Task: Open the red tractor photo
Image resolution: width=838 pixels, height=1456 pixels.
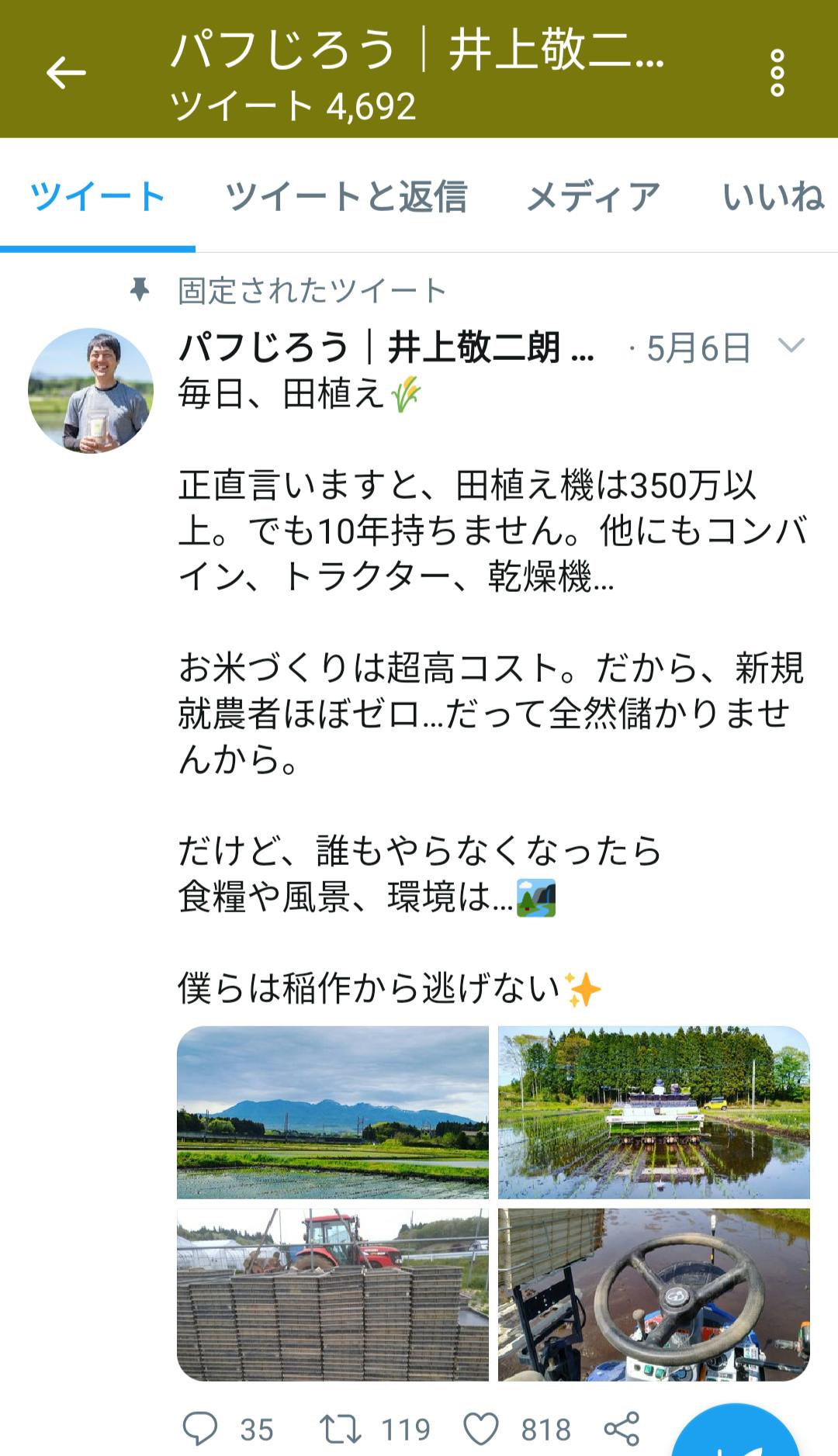Action: 333,1294
